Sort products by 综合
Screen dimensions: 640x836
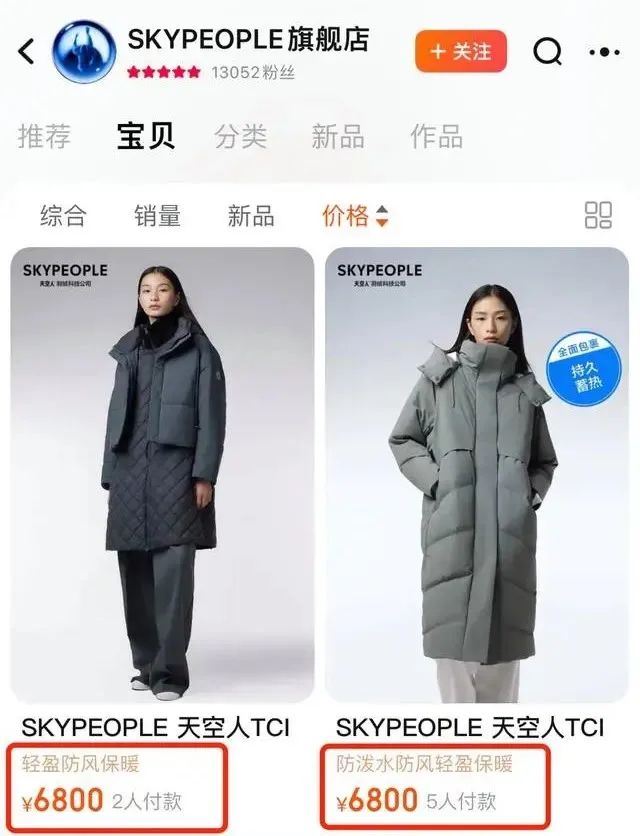(x=63, y=215)
